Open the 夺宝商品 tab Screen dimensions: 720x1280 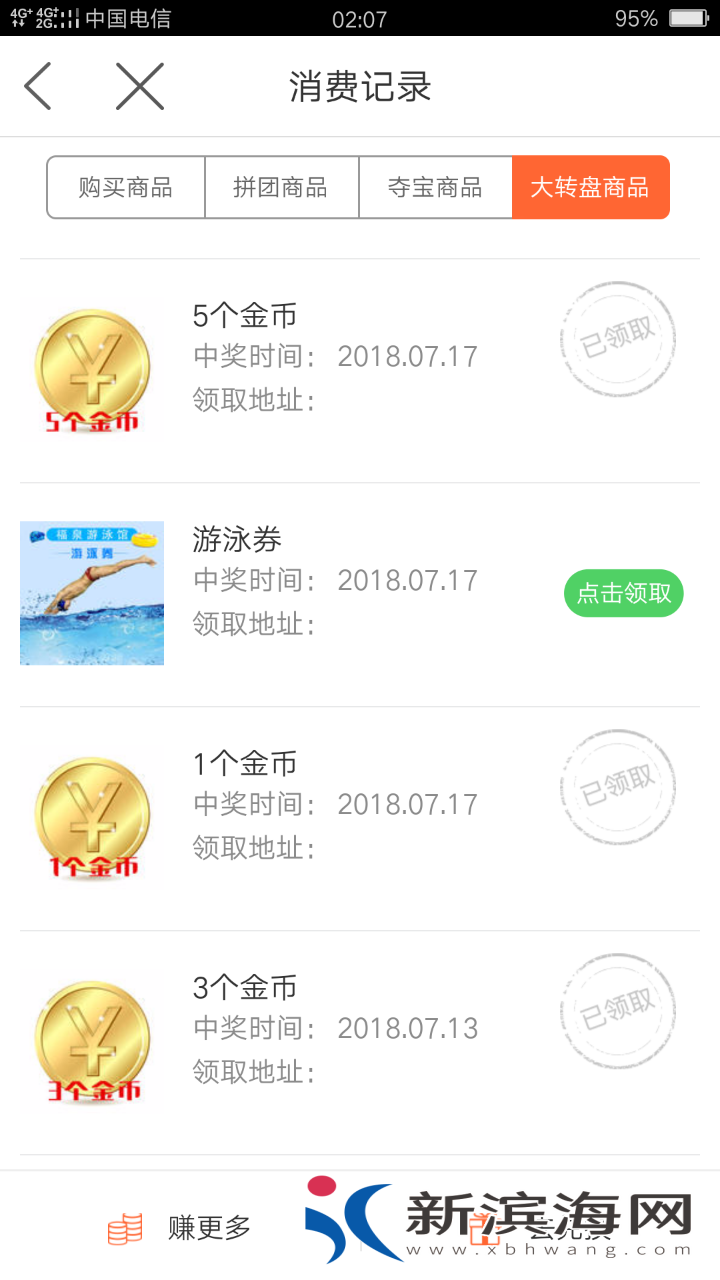(x=435, y=187)
